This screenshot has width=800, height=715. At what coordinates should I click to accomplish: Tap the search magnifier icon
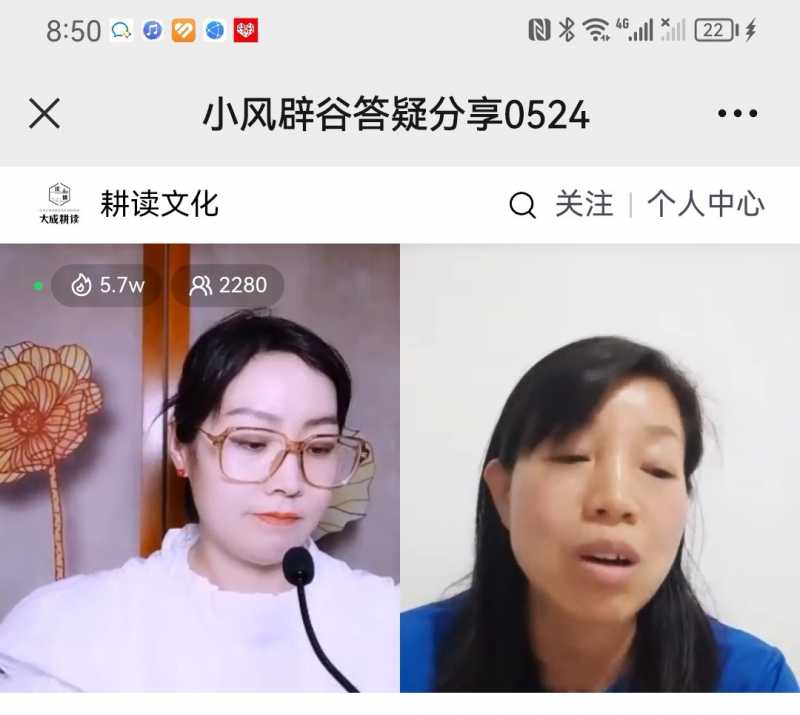522,205
